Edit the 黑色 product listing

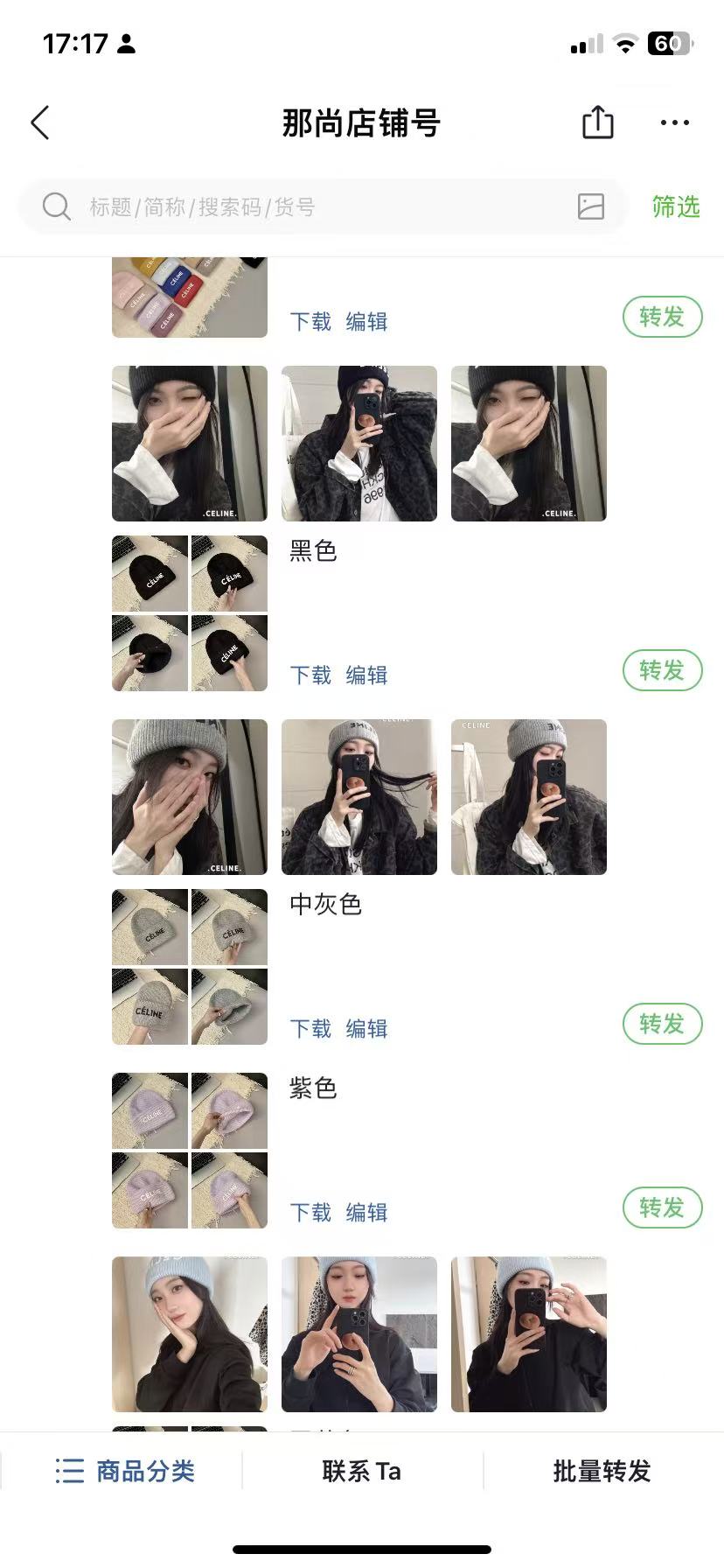[x=366, y=675]
